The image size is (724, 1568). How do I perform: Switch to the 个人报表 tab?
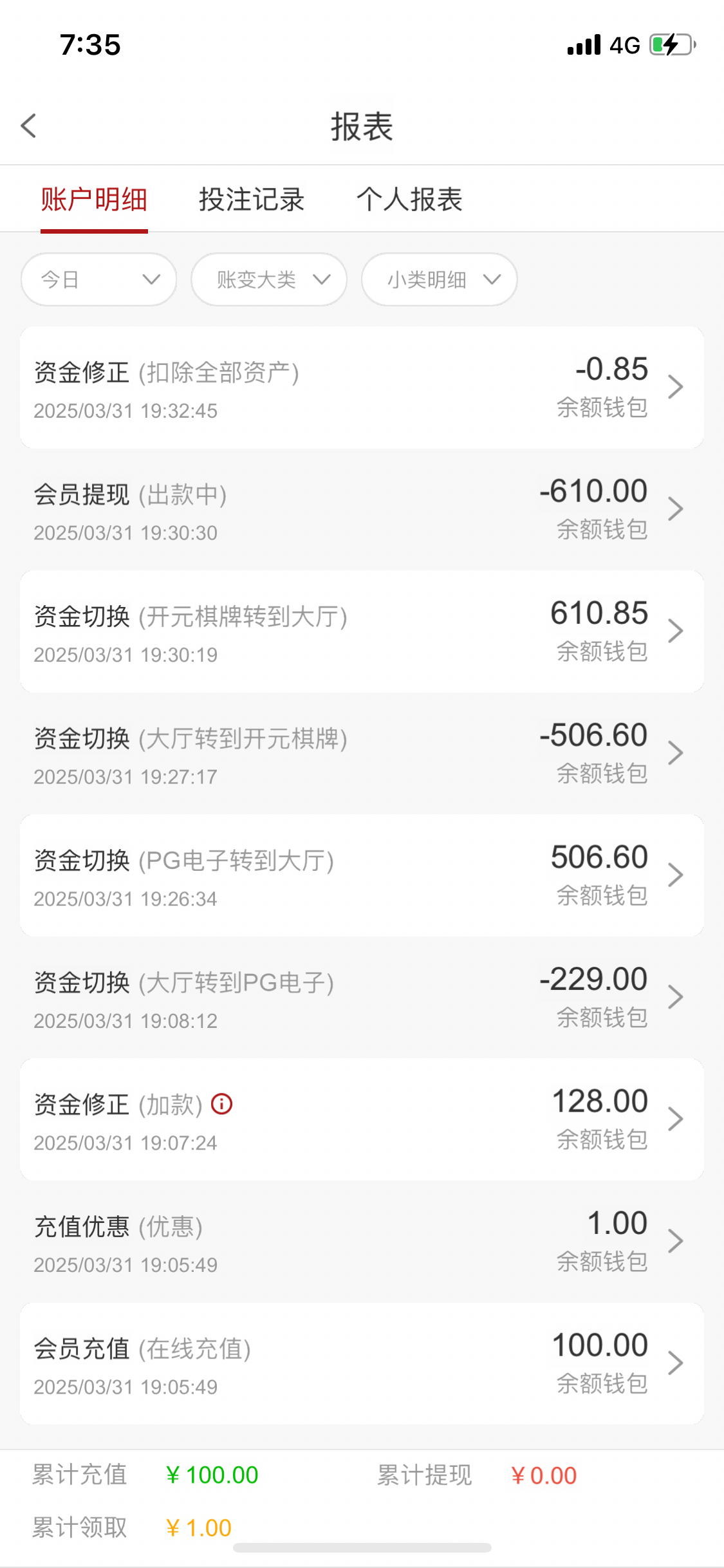tap(409, 200)
